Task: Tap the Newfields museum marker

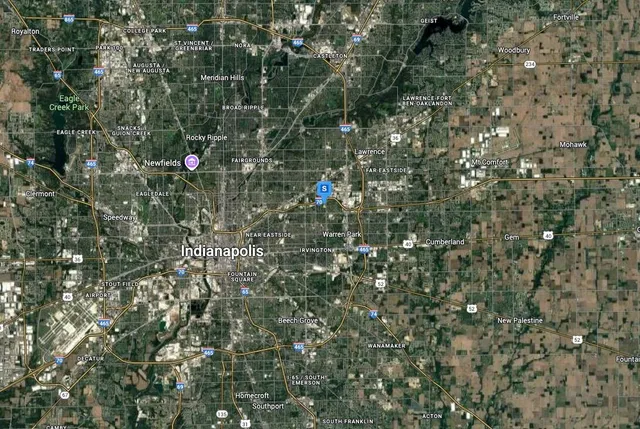Action: pyautogui.click(x=193, y=162)
